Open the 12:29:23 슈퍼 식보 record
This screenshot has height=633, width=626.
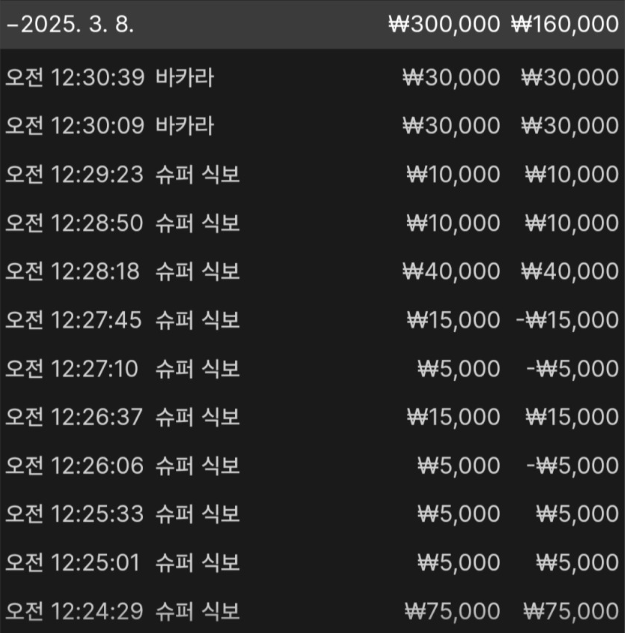click(312, 174)
